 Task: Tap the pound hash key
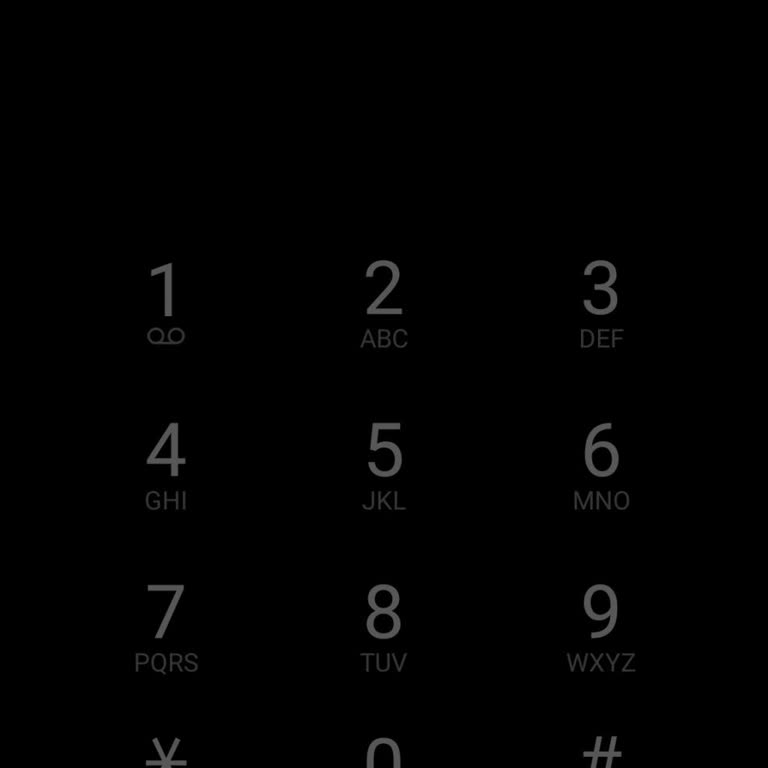[601, 752]
